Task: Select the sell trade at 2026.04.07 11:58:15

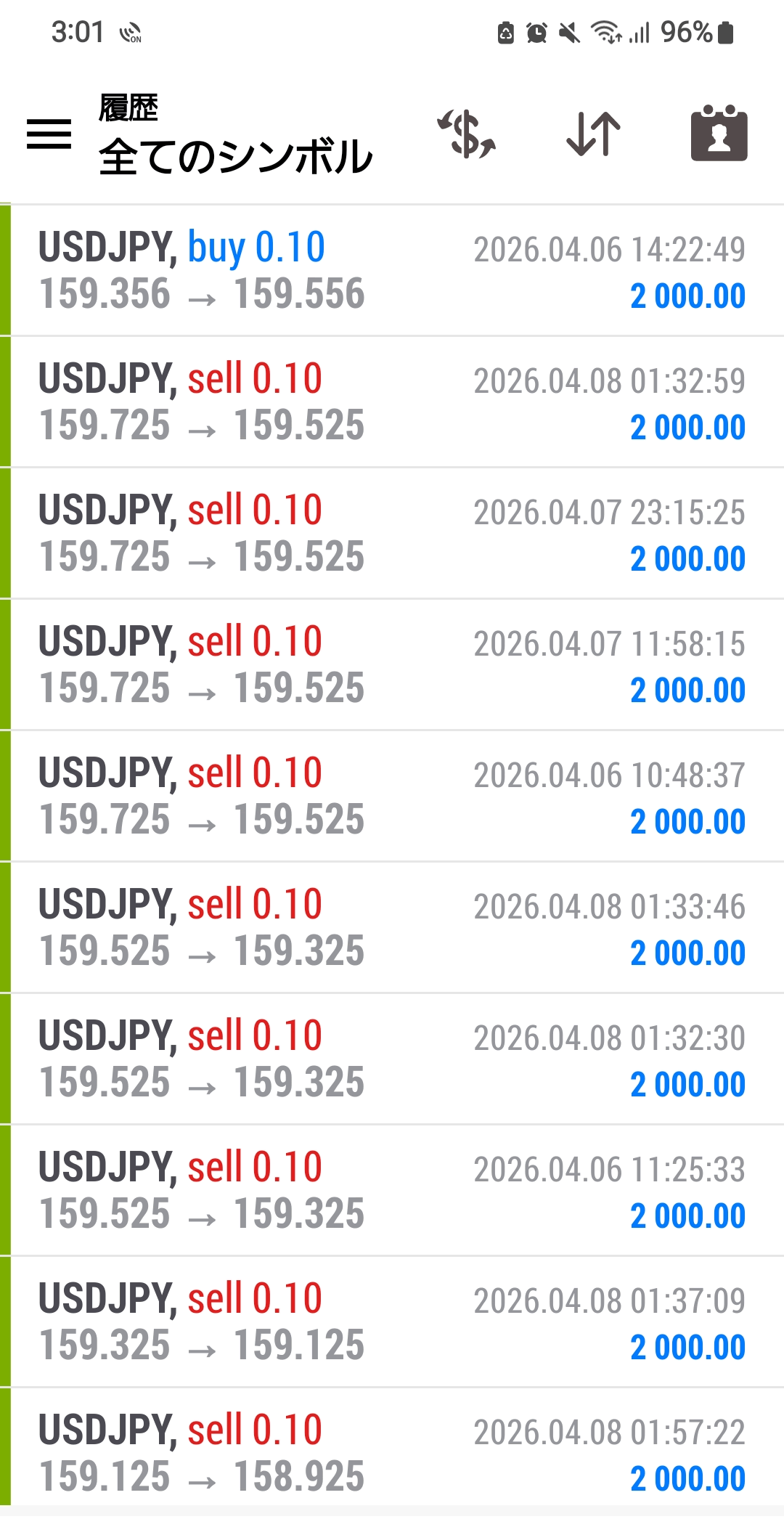Action: click(x=392, y=664)
